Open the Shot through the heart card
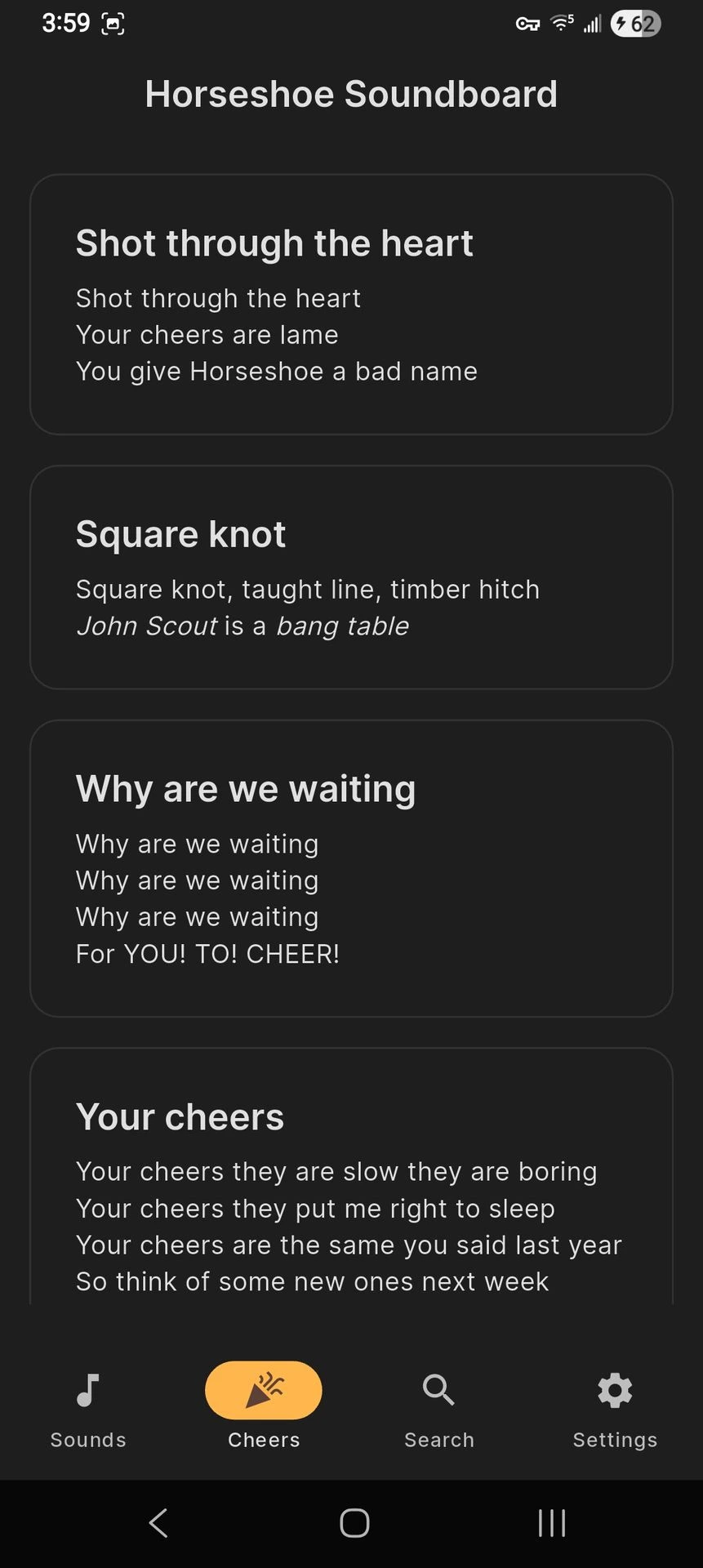This screenshot has height=1568, width=703. tap(351, 304)
